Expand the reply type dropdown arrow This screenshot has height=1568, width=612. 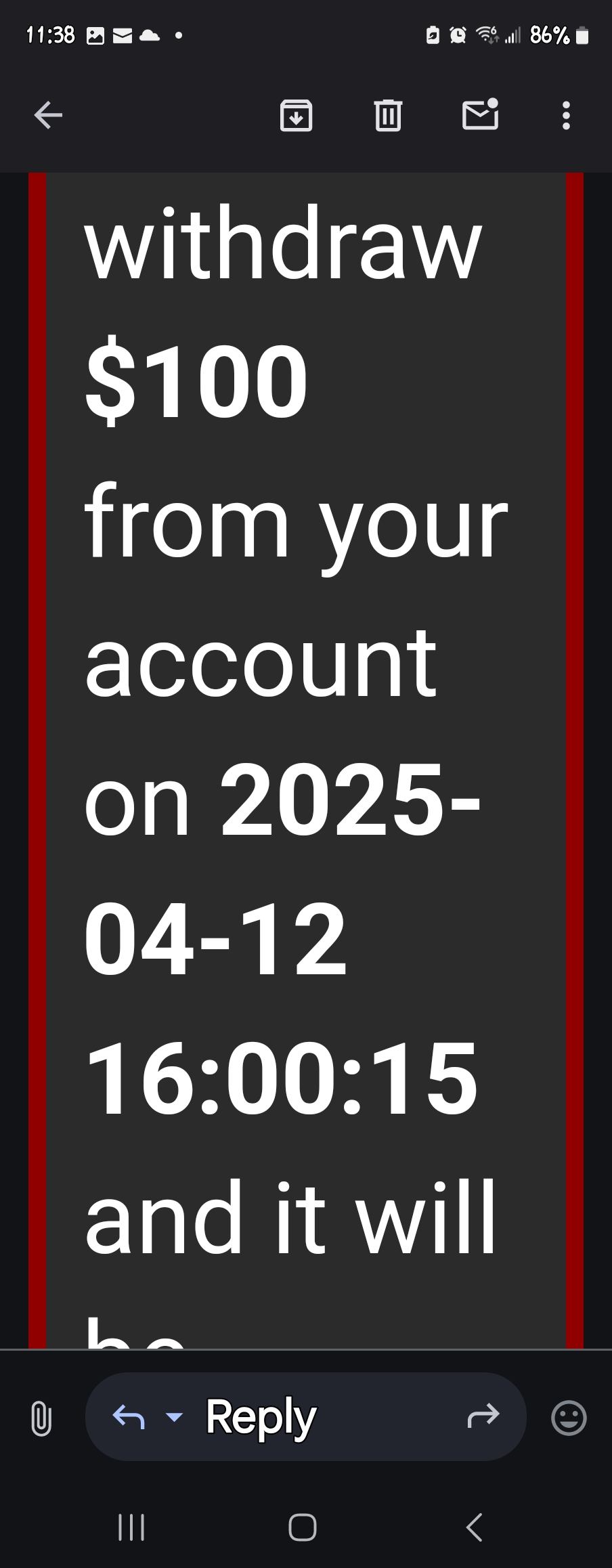click(174, 1416)
